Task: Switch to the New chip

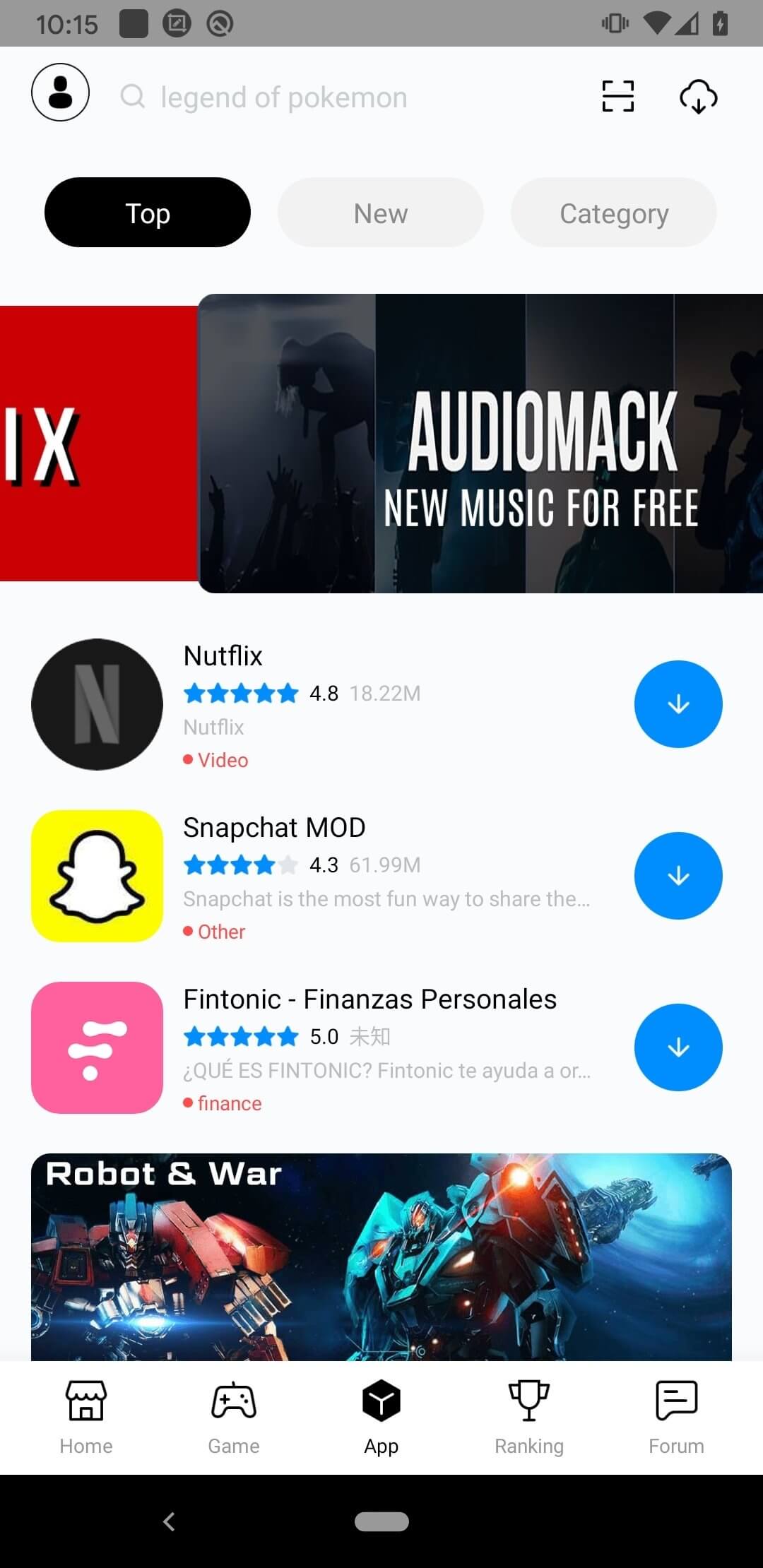Action: click(381, 212)
